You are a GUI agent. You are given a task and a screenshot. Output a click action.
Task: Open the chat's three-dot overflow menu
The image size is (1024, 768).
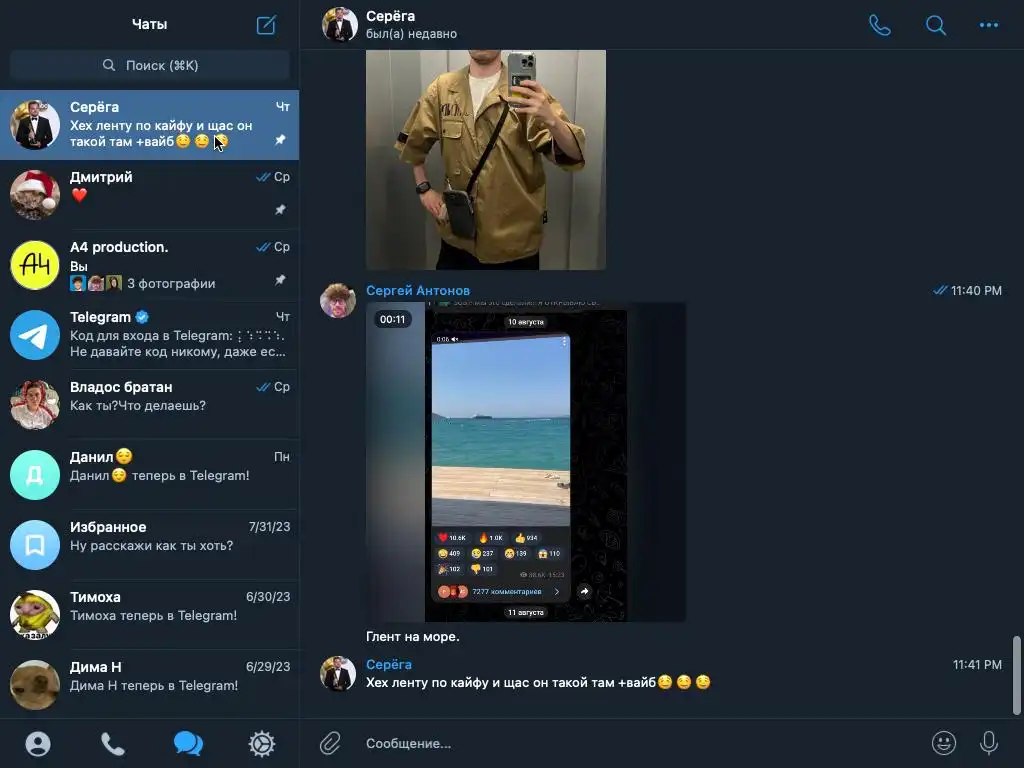989,25
